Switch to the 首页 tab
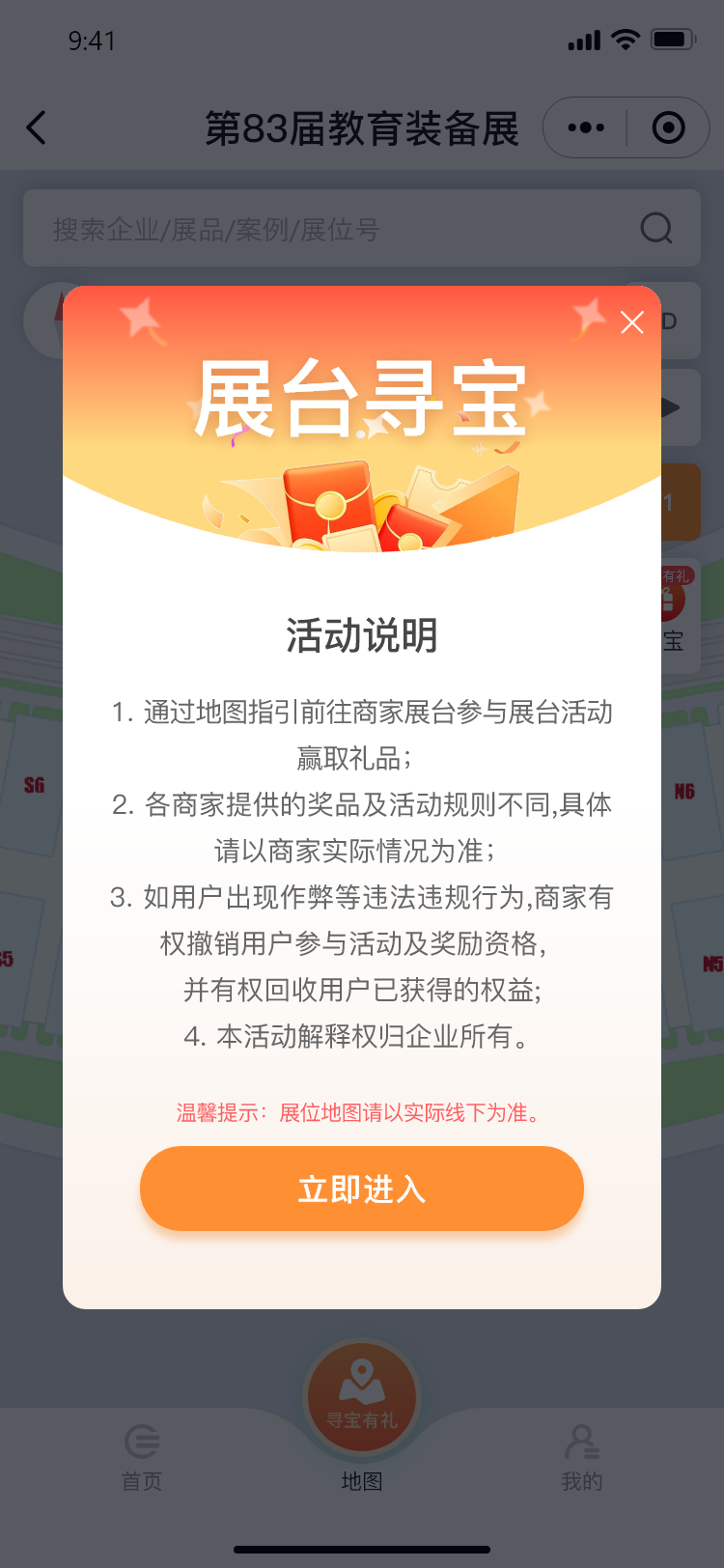The width and height of the screenshot is (724, 1568). (142, 1458)
